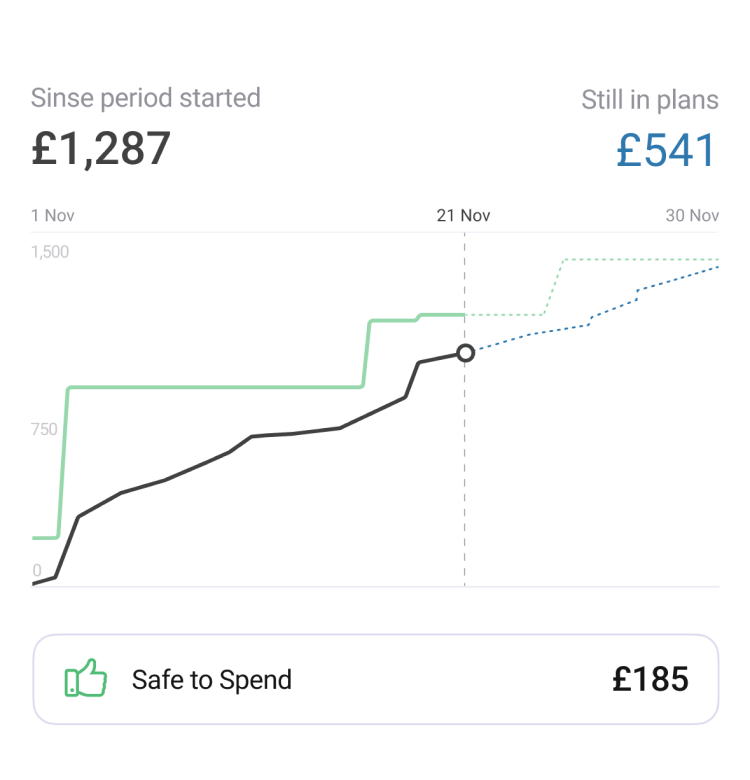
Task: Click the green thumbs-up icon
Action: pos(84,678)
